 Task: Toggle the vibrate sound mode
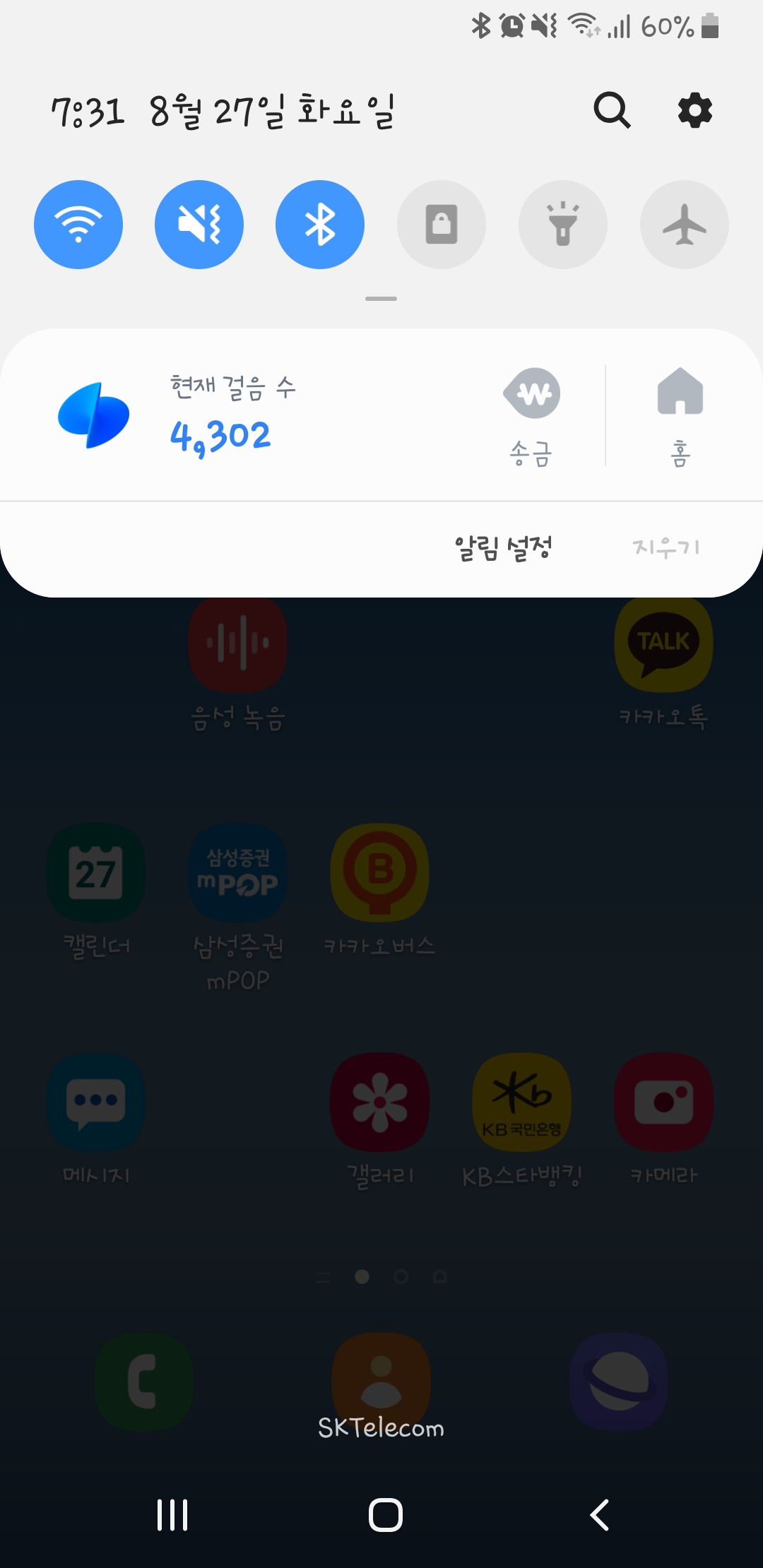[x=199, y=225]
